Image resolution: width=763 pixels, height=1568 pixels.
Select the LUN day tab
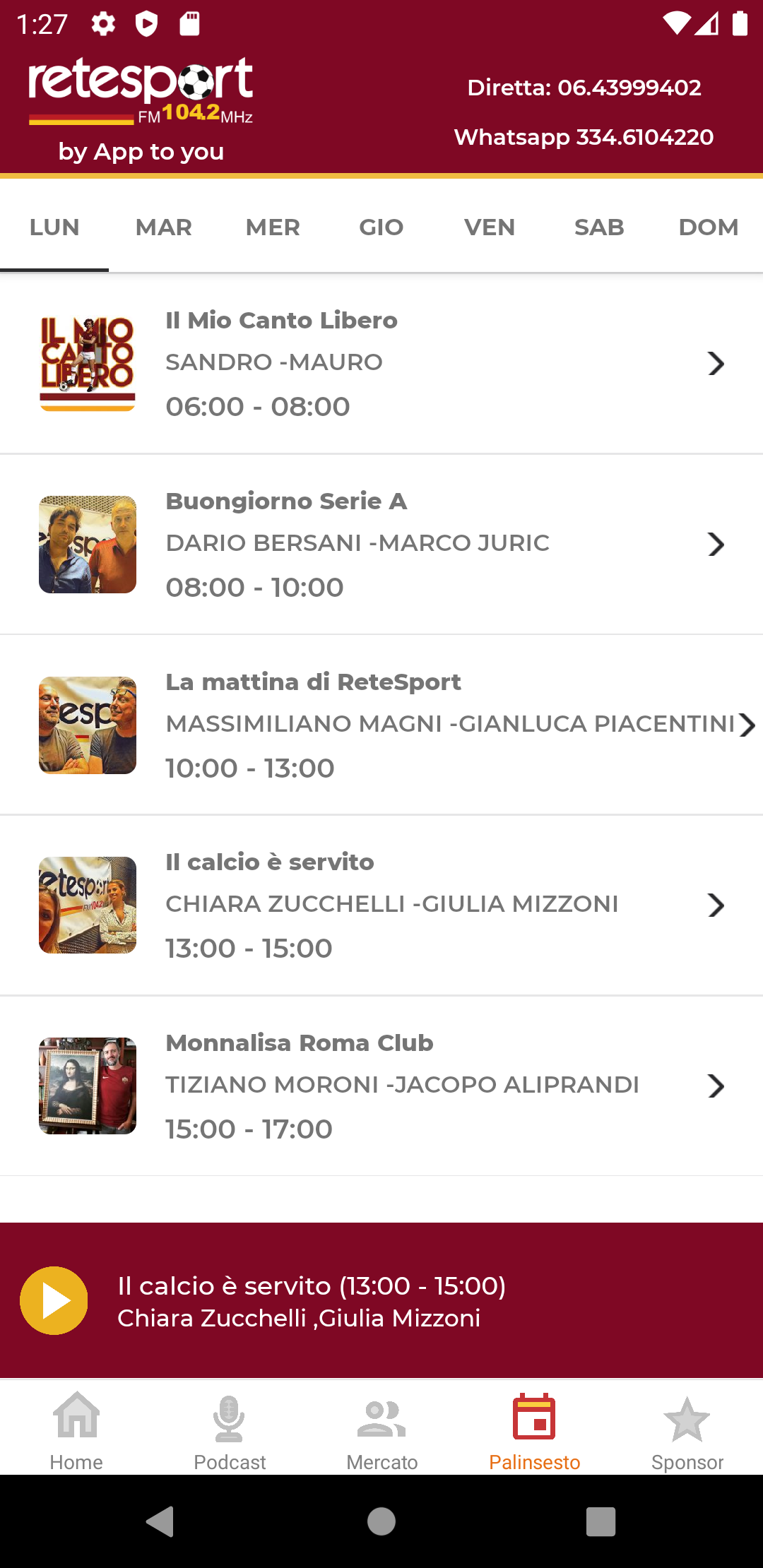pos(54,227)
